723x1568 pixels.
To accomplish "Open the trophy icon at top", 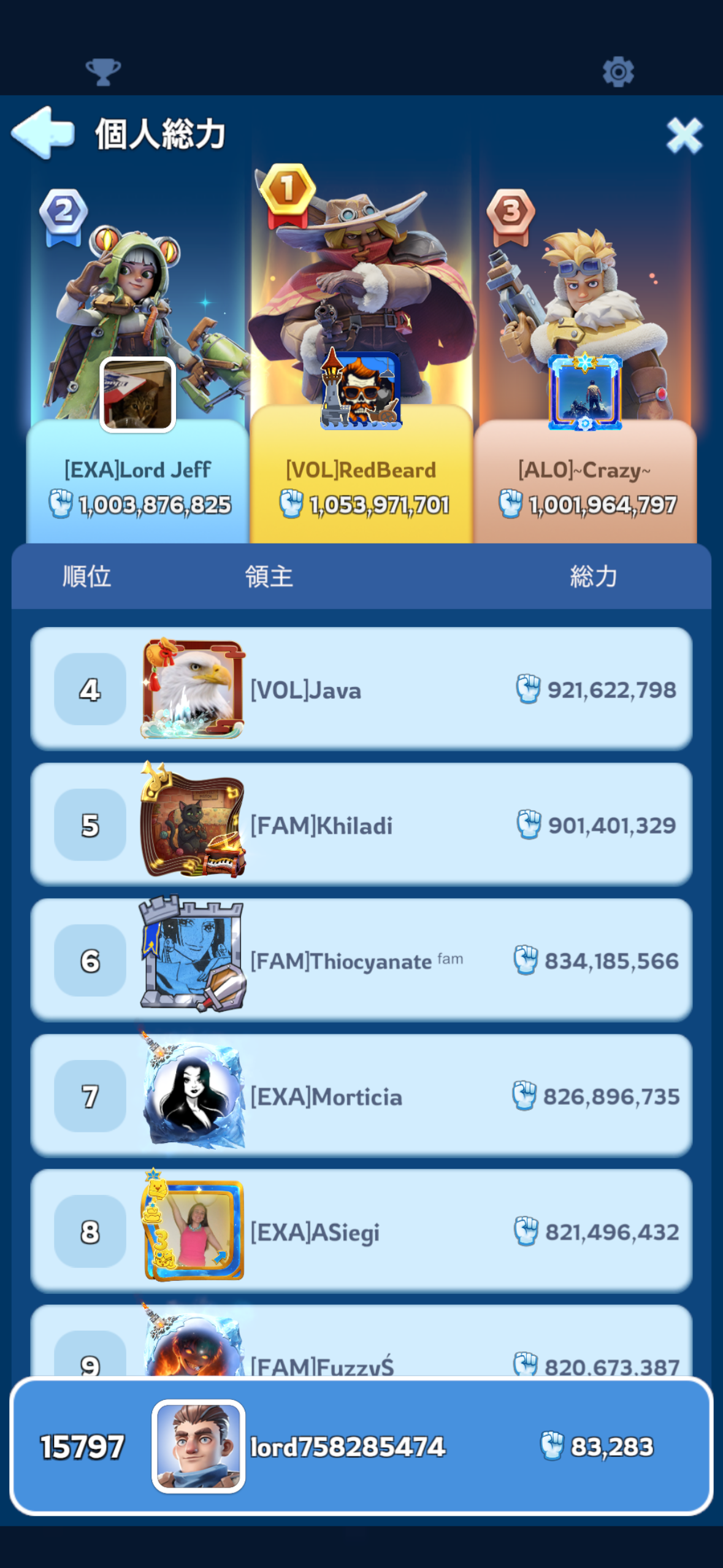I will coord(103,72).
